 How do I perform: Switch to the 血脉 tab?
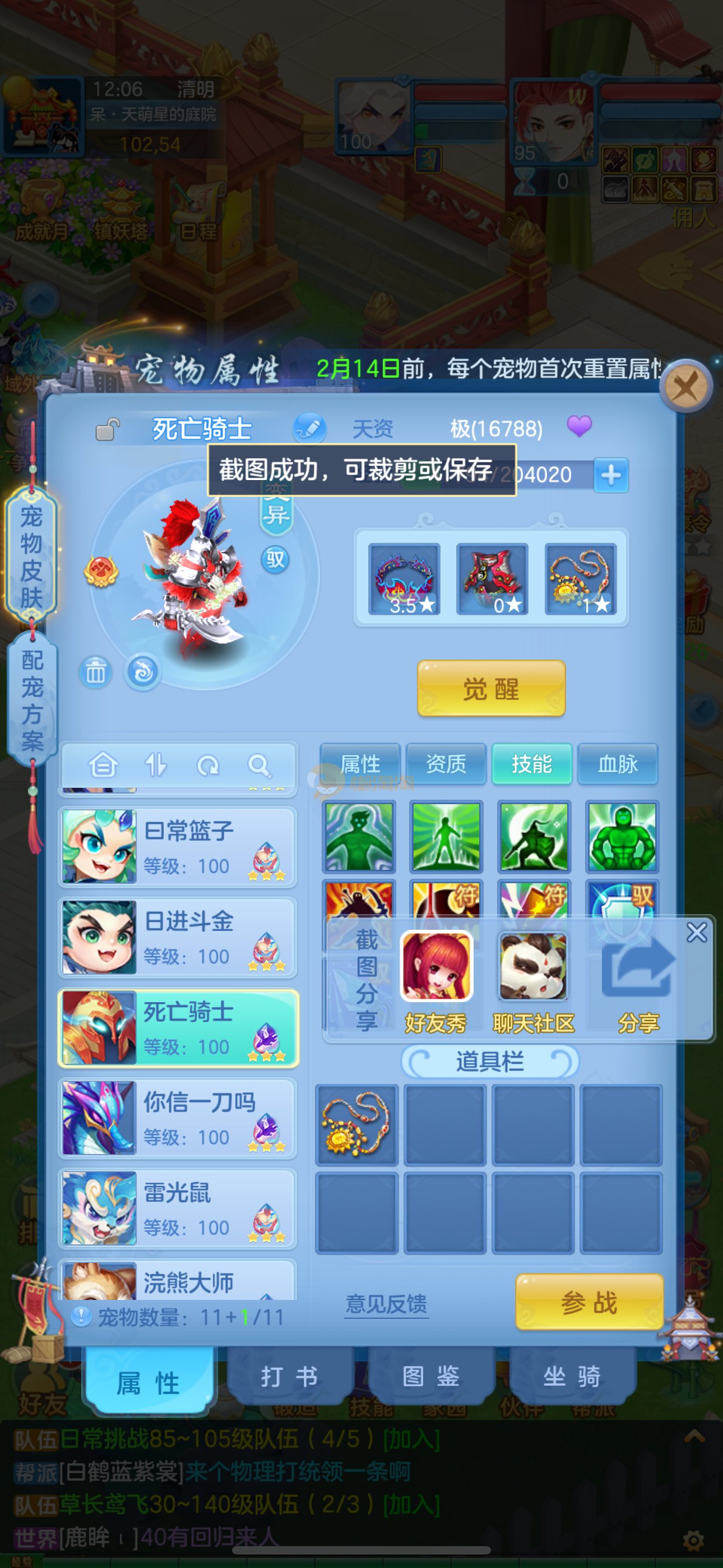[617, 763]
